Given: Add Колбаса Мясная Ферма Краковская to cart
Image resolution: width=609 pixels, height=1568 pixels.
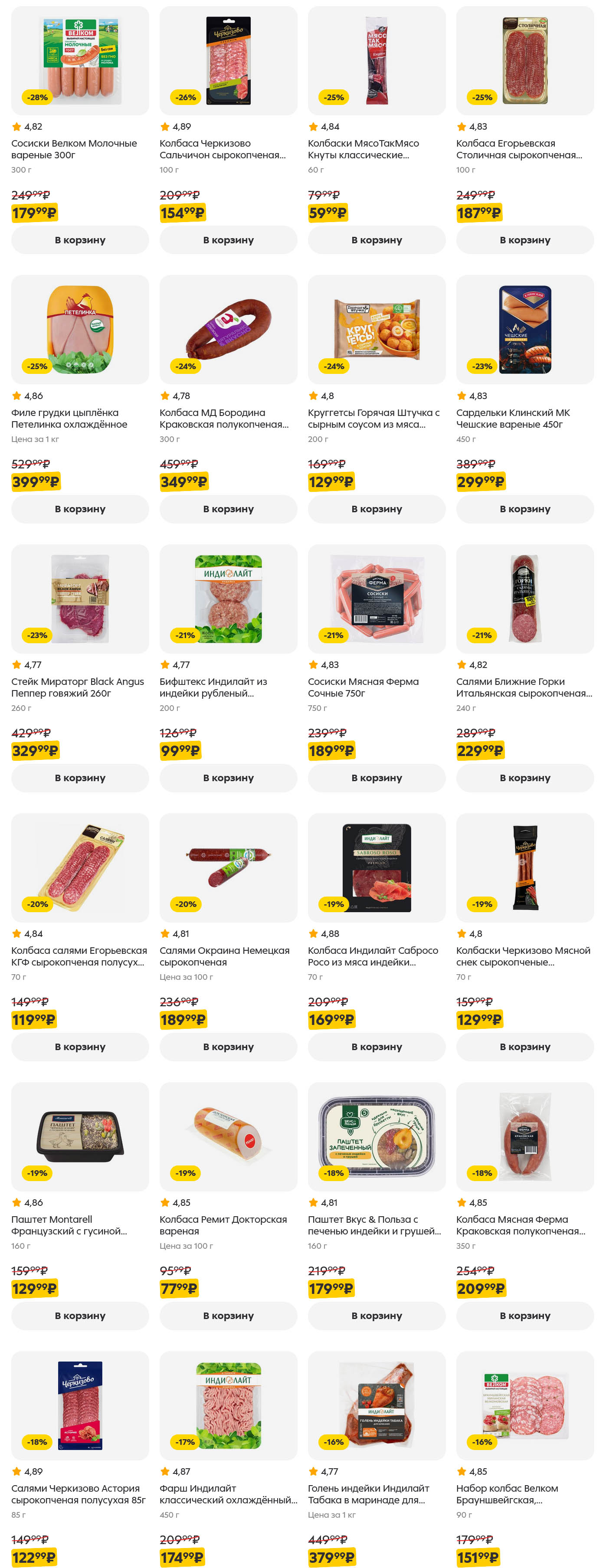Looking at the screenshot, I should click(x=525, y=1316).
